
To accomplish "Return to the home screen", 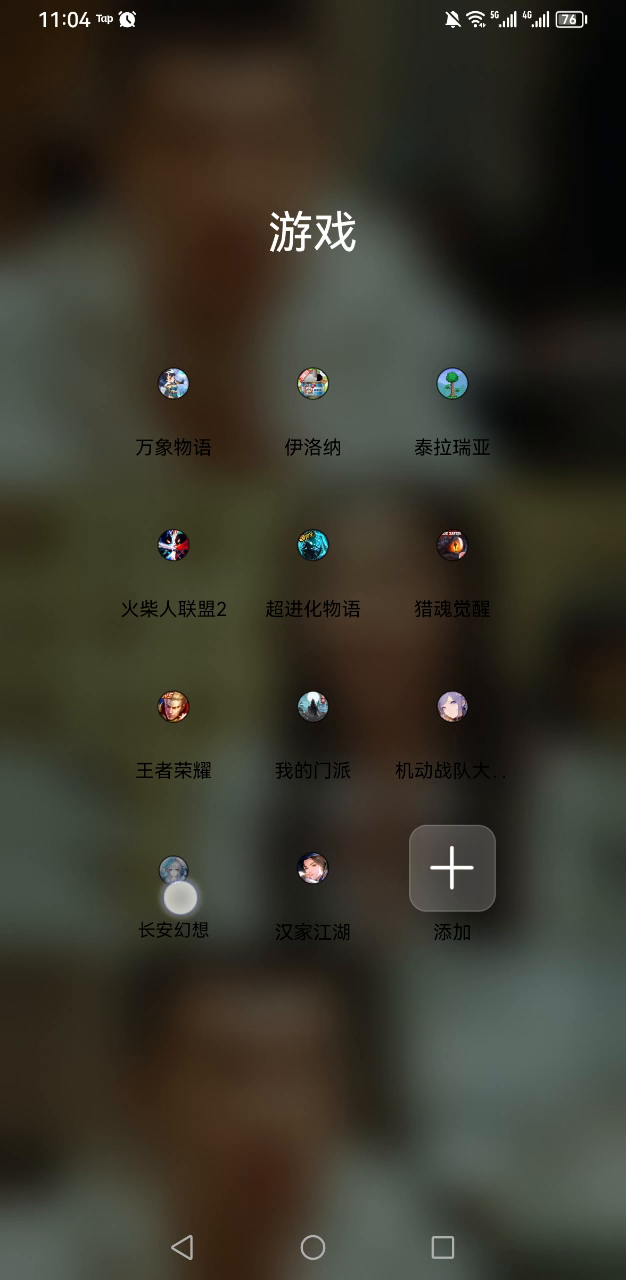I will click(x=313, y=1247).
